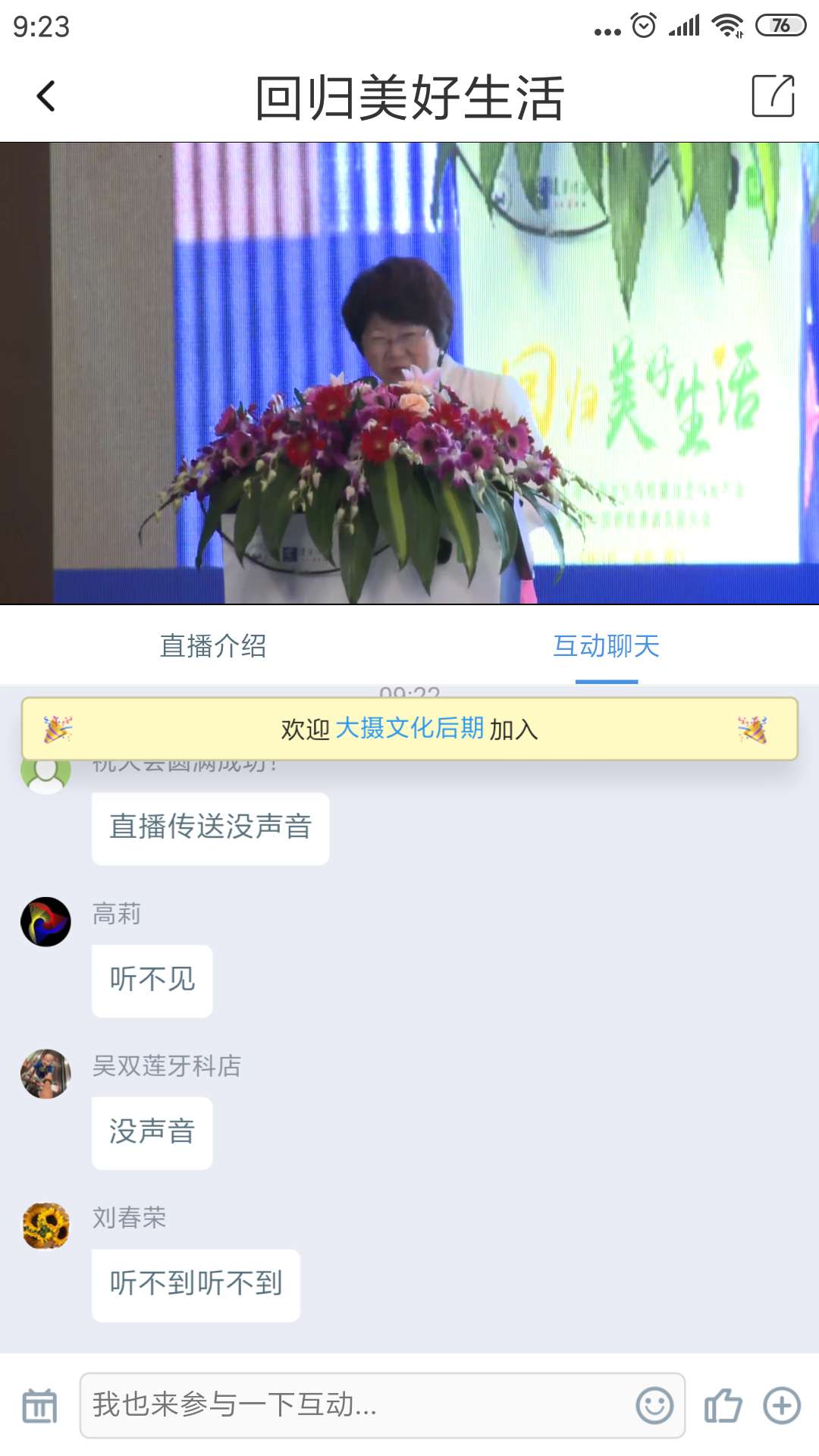Tap the message input 我也来参与一下互动
This screenshot has width=819, height=1456.
click(341, 1407)
